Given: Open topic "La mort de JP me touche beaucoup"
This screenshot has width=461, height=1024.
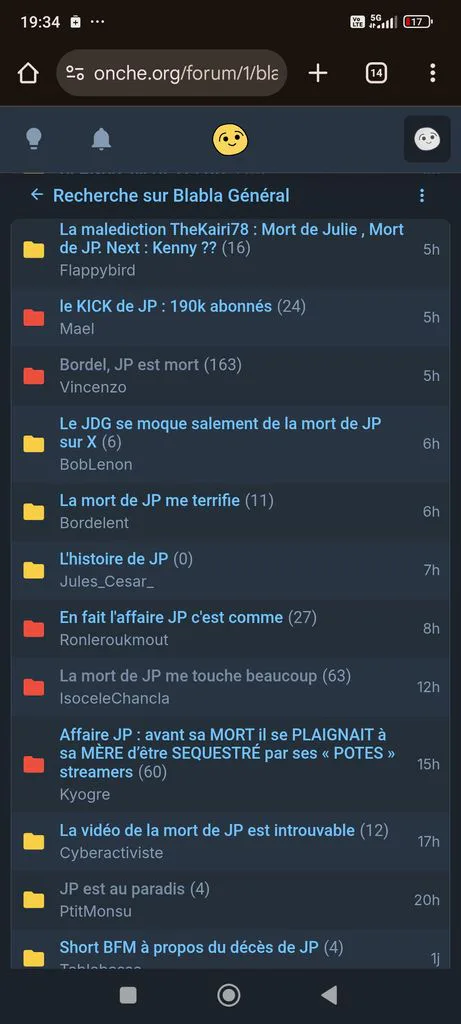Looking at the screenshot, I should [x=189, y=676].
